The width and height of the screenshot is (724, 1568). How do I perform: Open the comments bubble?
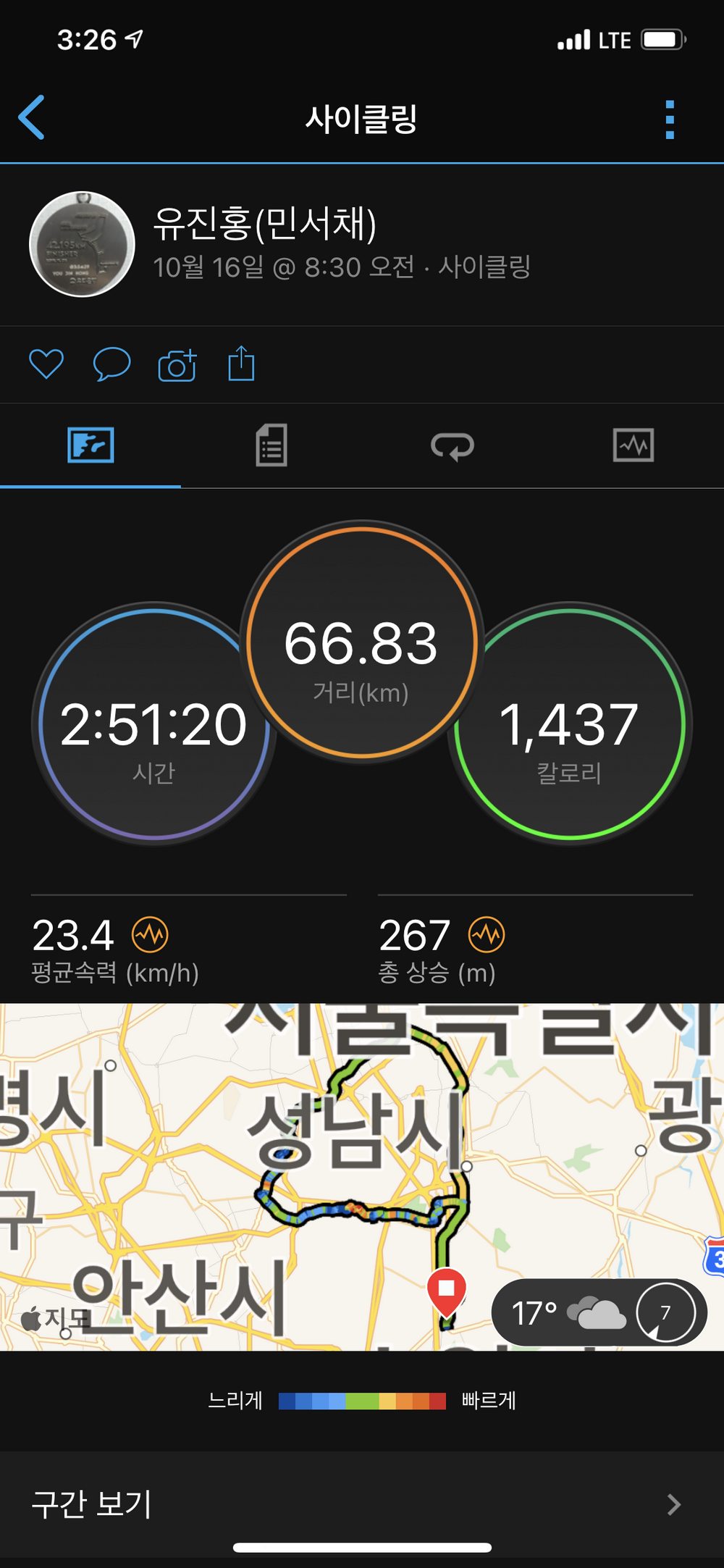pyautogui.click(x=111, y=364)
